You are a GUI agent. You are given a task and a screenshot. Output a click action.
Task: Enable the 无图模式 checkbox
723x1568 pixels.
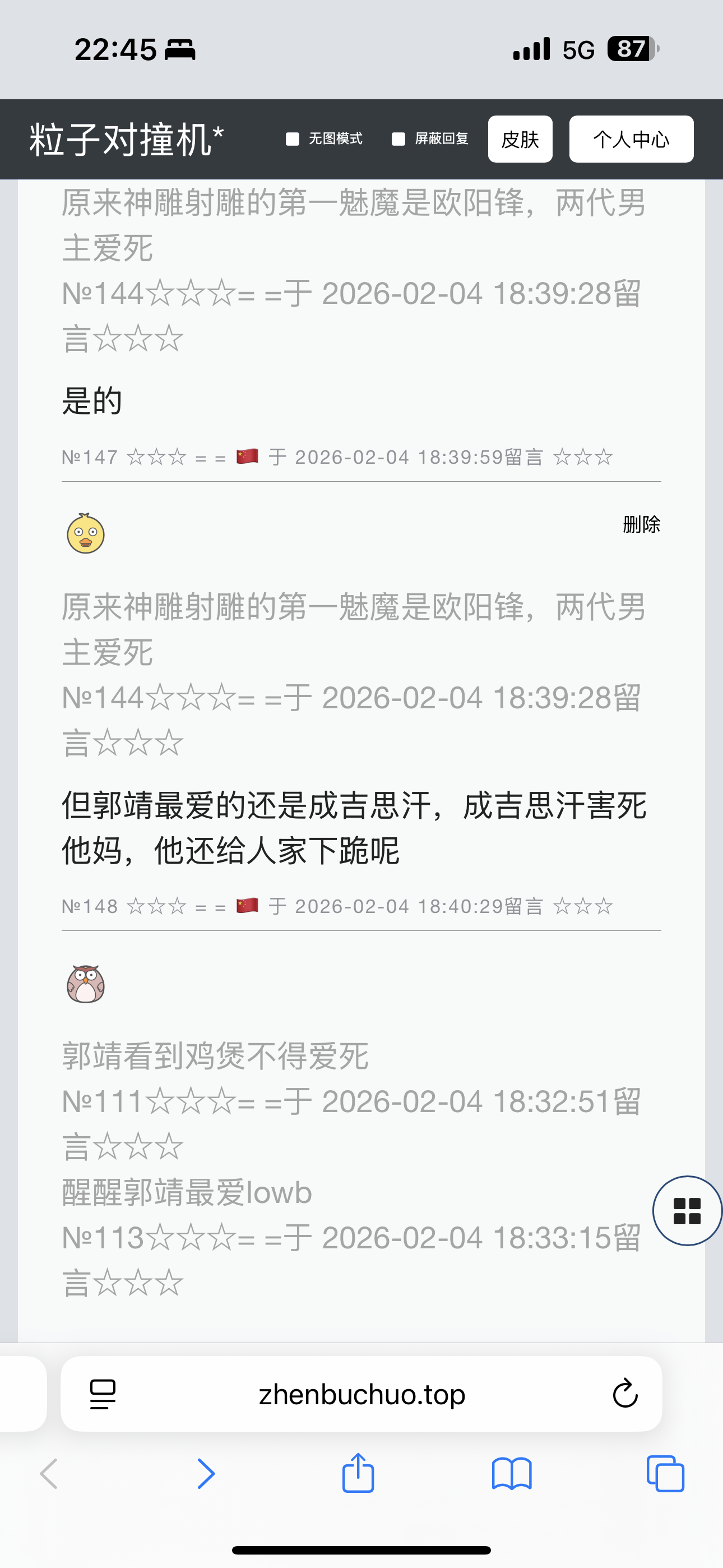point(293,140)
